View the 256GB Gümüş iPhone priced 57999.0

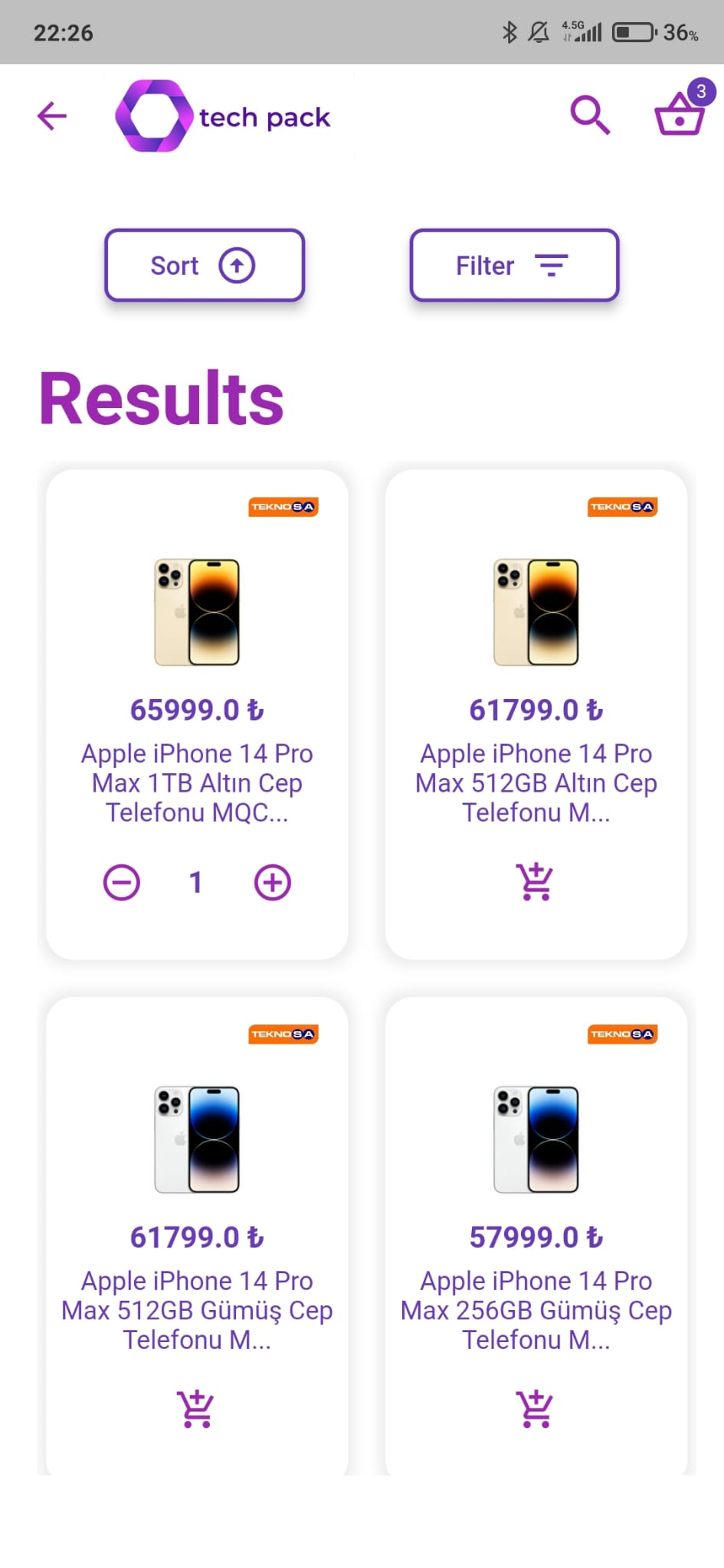pos(536,1139)
